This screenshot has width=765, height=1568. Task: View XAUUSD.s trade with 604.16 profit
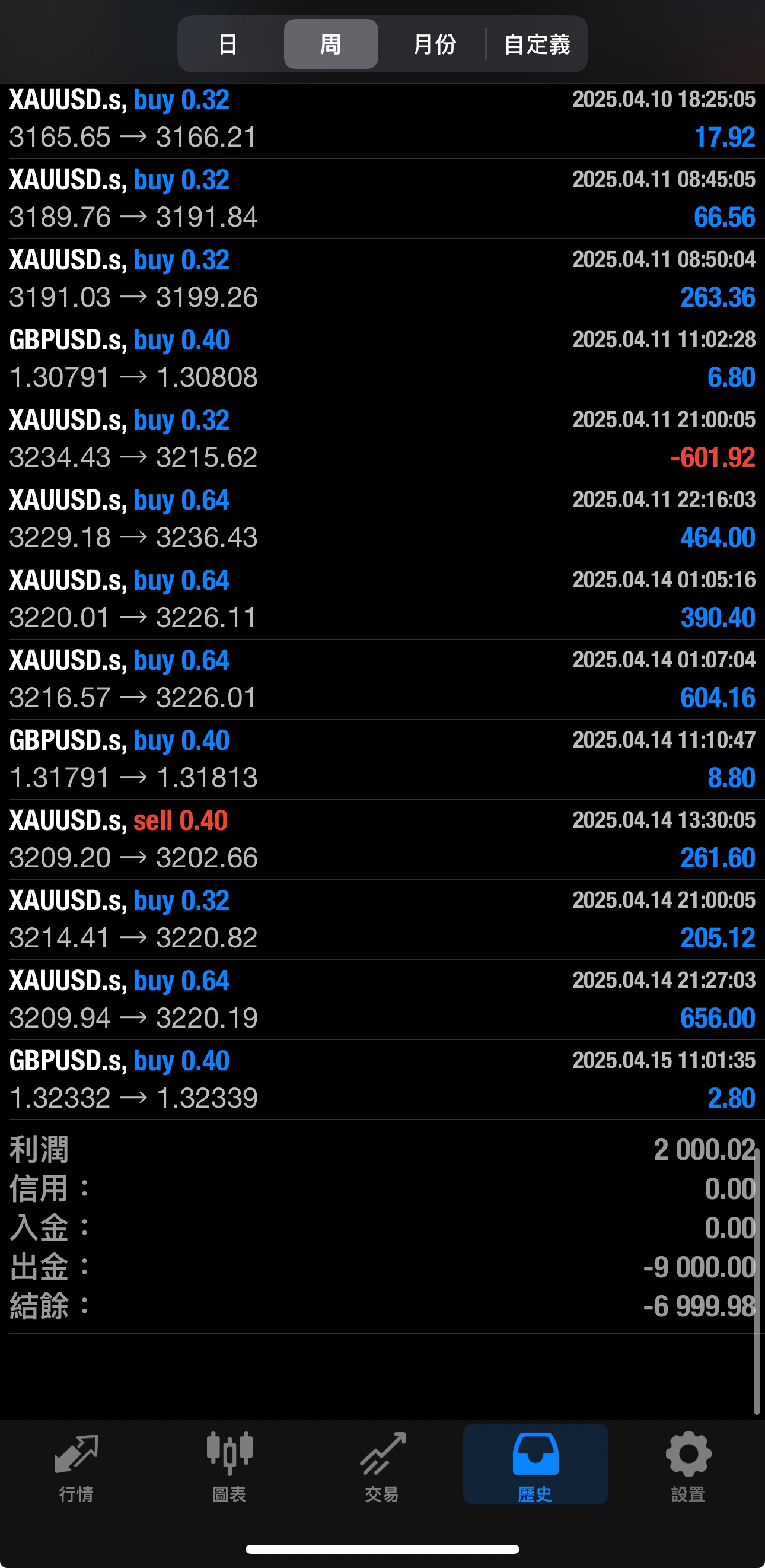pos(382,679)
